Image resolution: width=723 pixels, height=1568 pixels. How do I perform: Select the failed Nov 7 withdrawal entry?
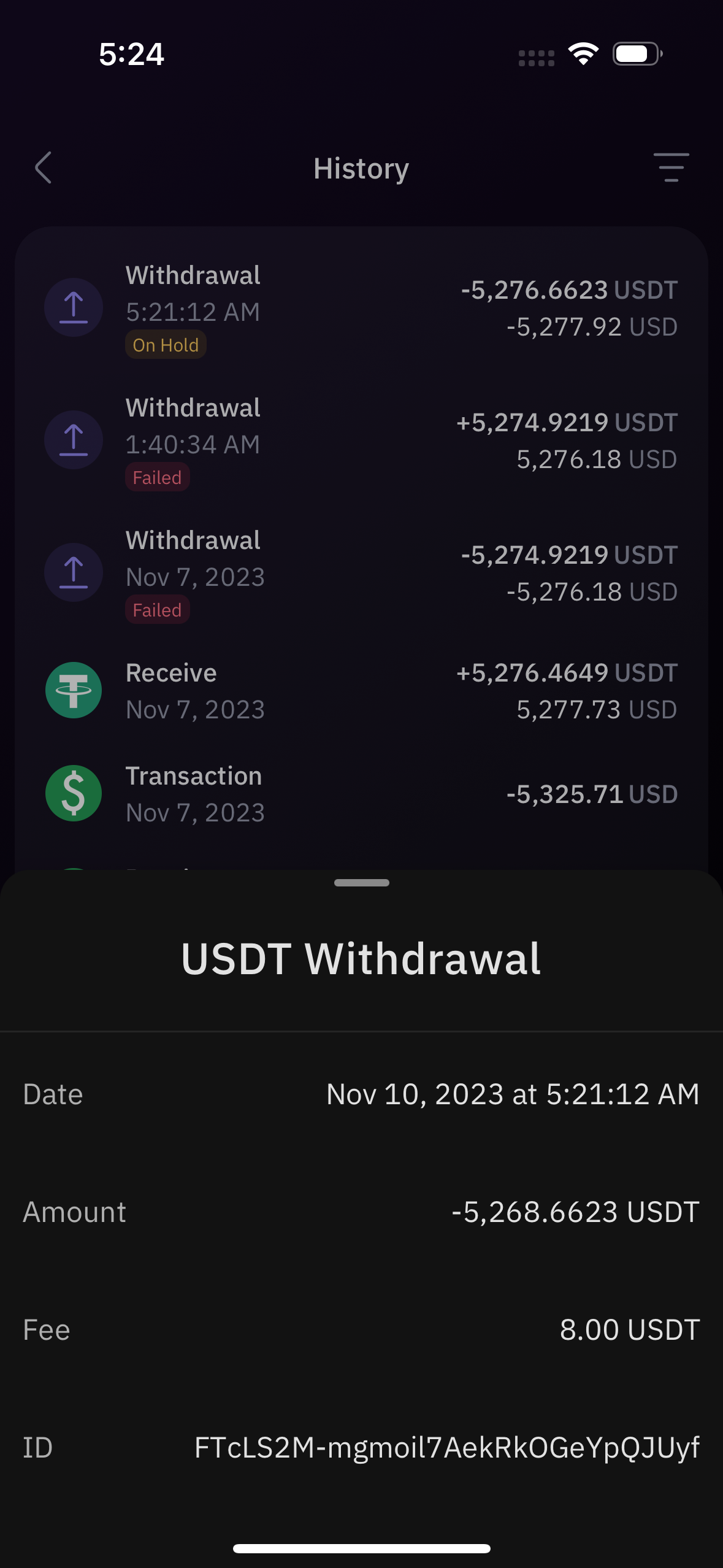click(x=361, y=574)
